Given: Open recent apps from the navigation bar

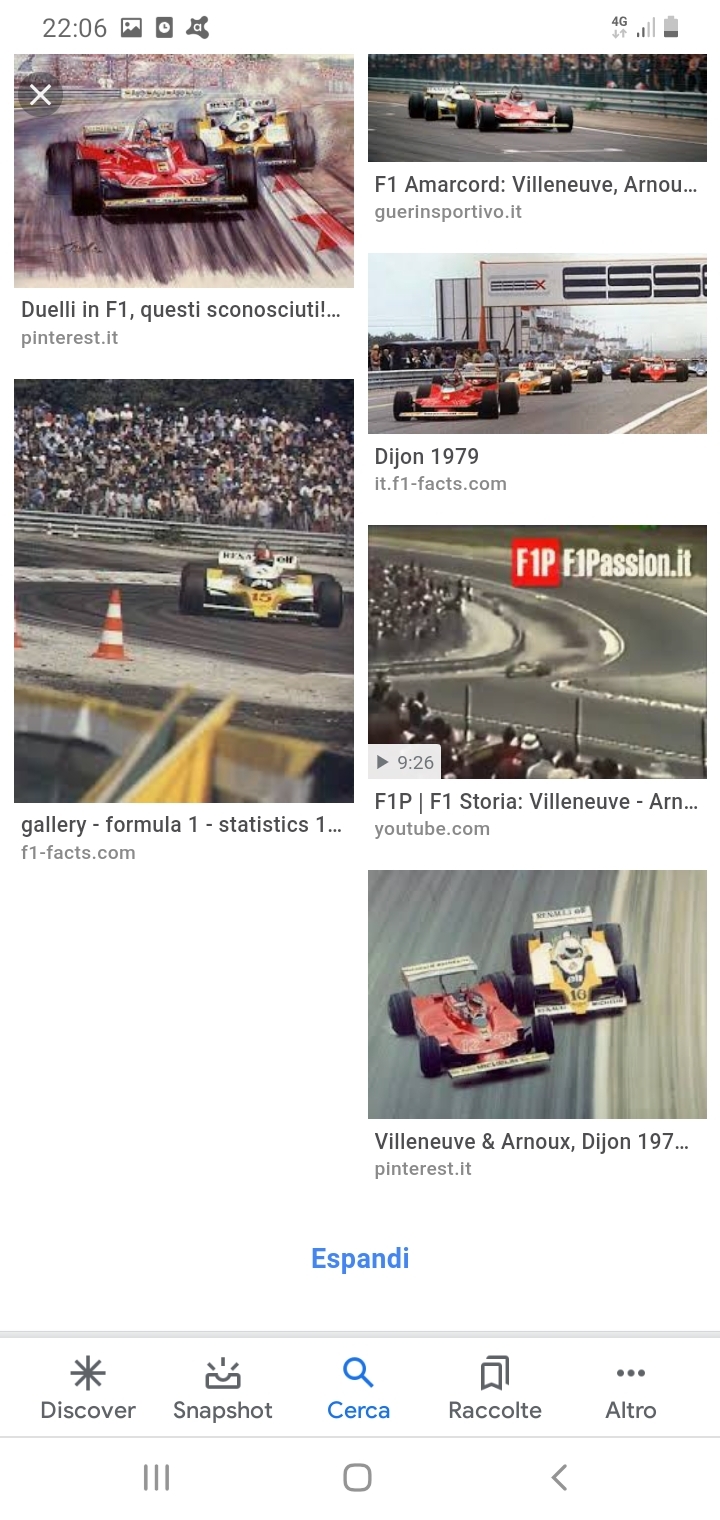Looking at the screenshot, I should (156, 1477).
